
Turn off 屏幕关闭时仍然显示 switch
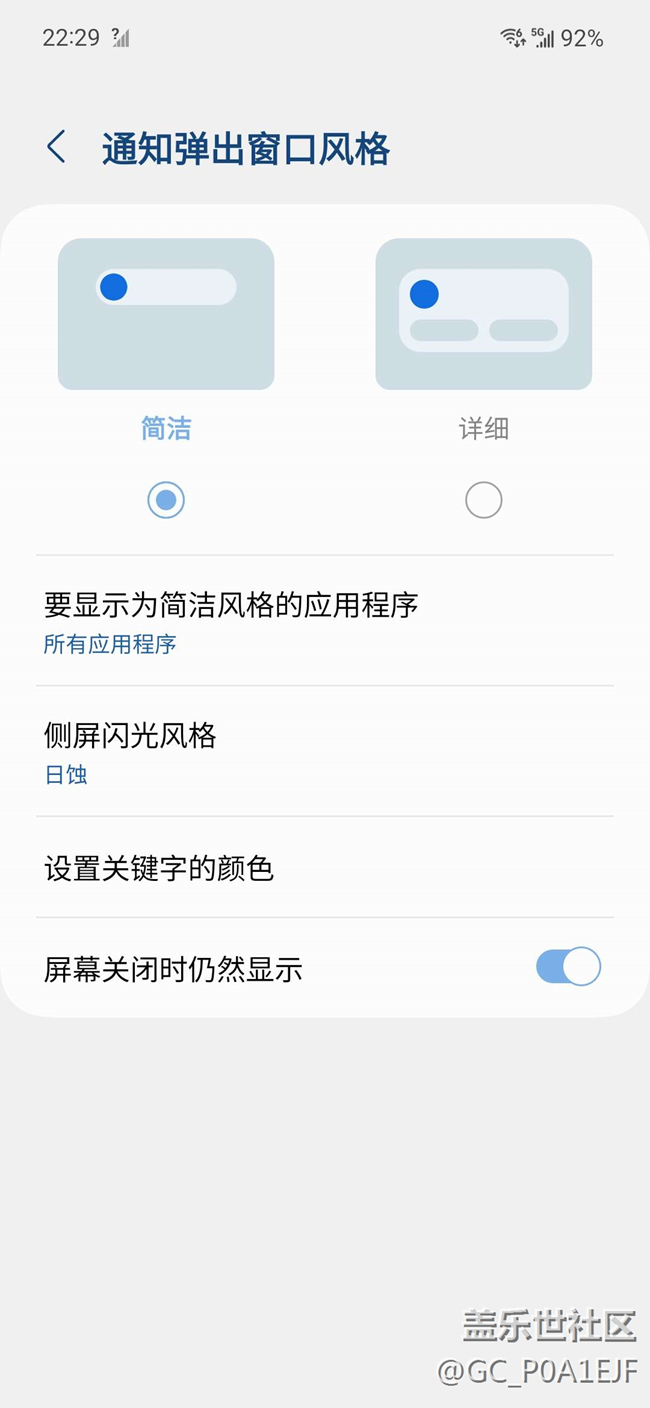(568, 968)
